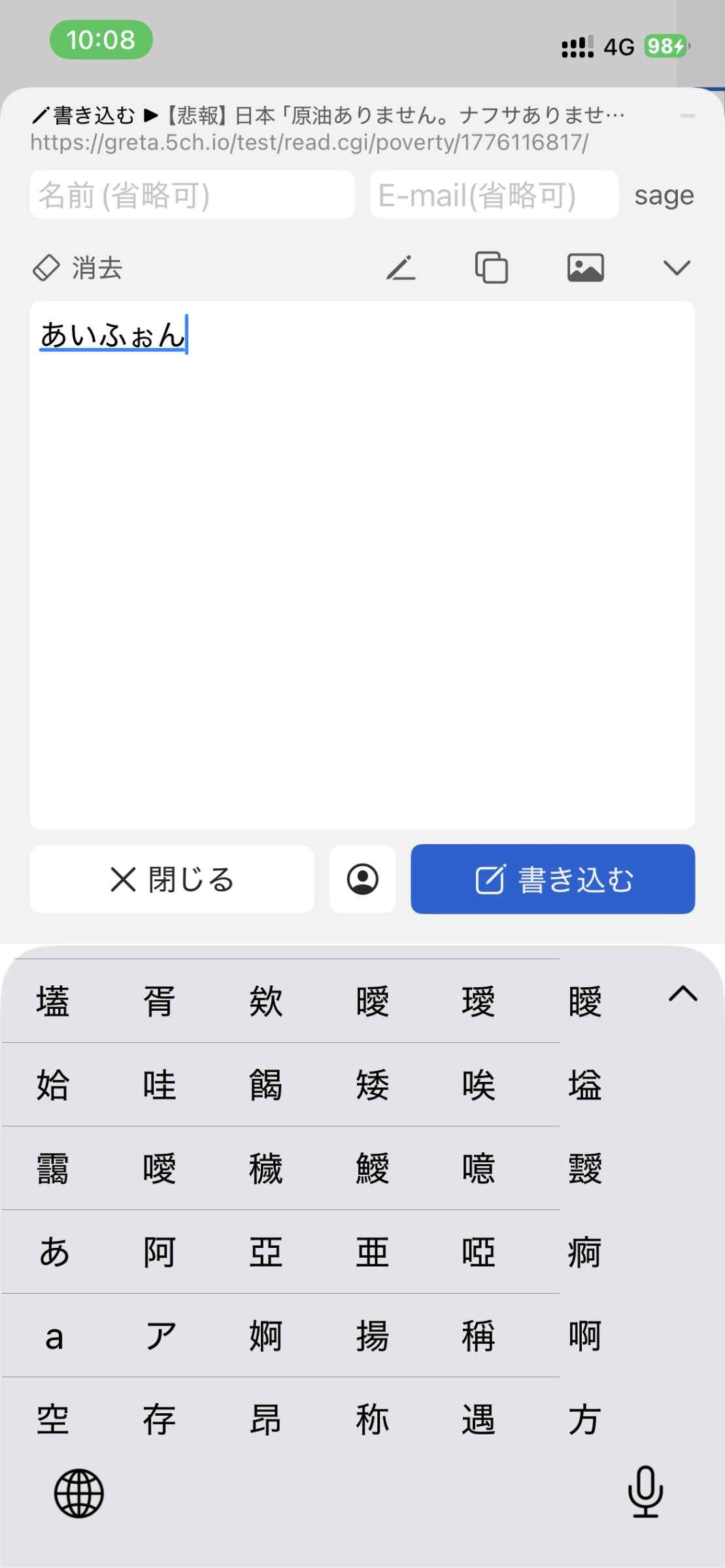Focus the message body text area
This screenshot has height=1568, width=725.
(x=362, y=562)
